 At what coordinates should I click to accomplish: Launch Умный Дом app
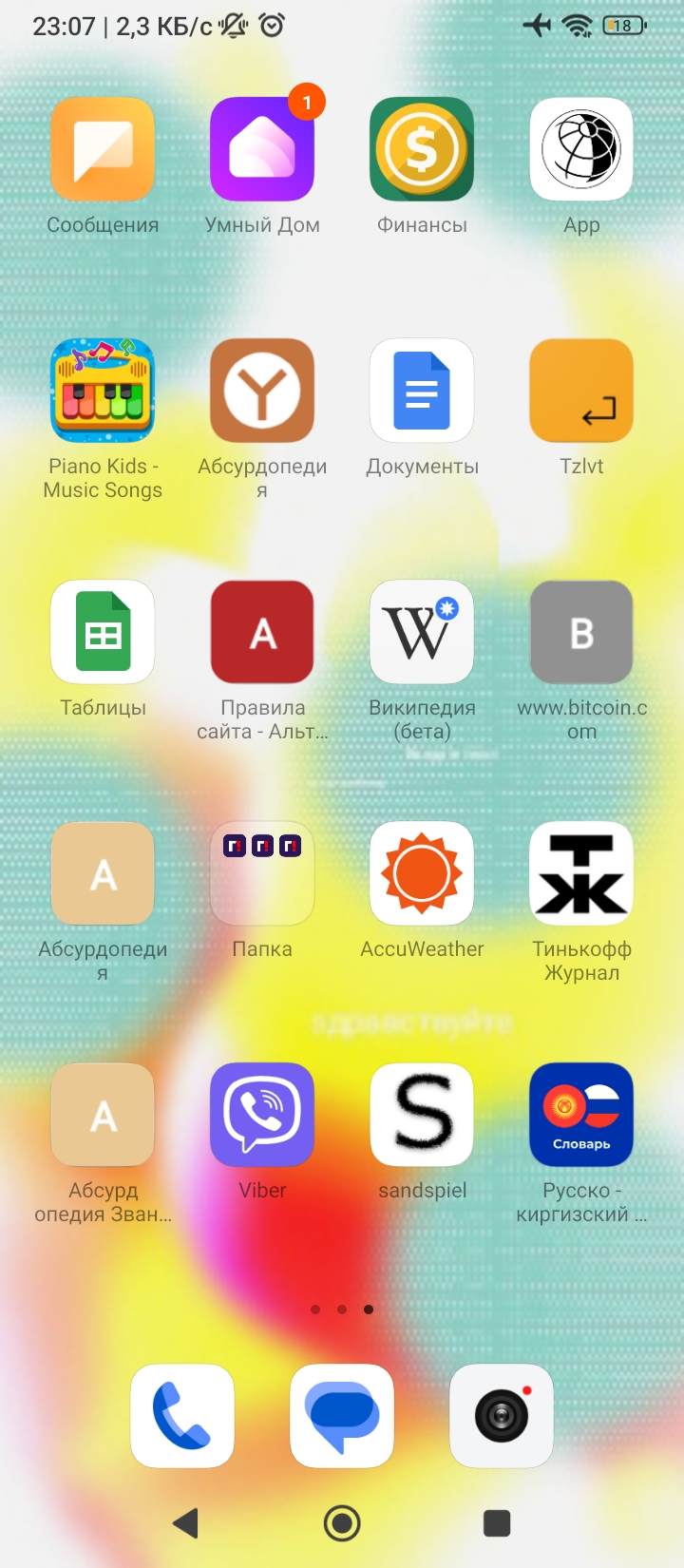[x=262, y=150]
